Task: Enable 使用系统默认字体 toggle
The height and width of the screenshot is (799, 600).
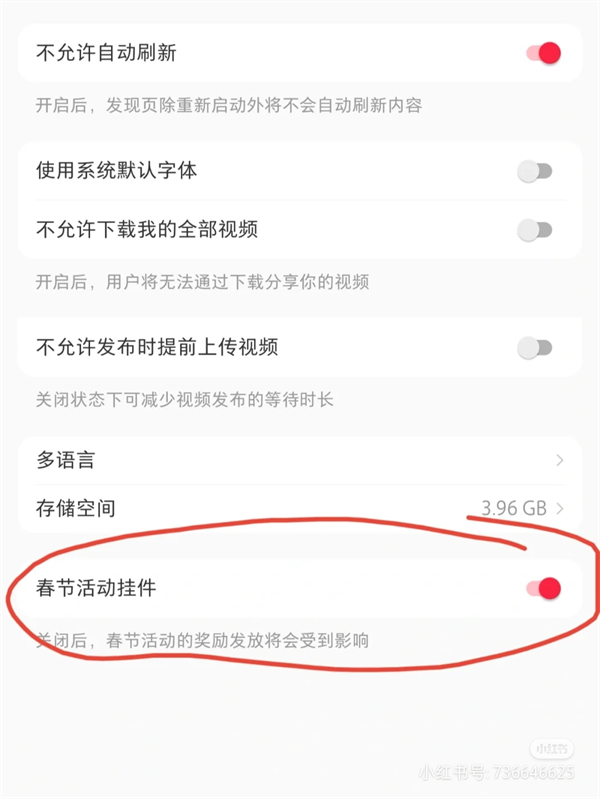Action: [534, 171]
